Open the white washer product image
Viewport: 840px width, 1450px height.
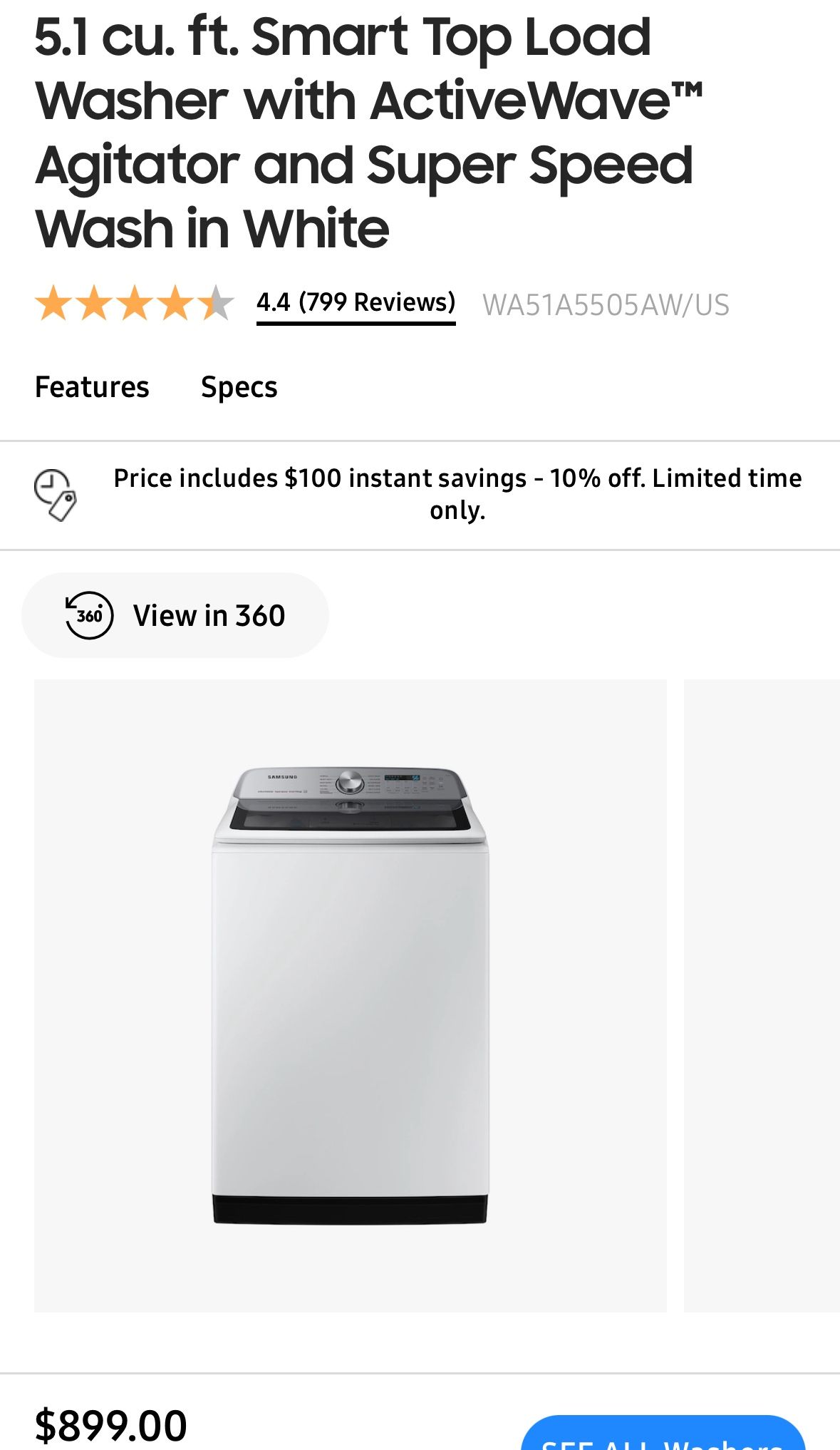350,995
